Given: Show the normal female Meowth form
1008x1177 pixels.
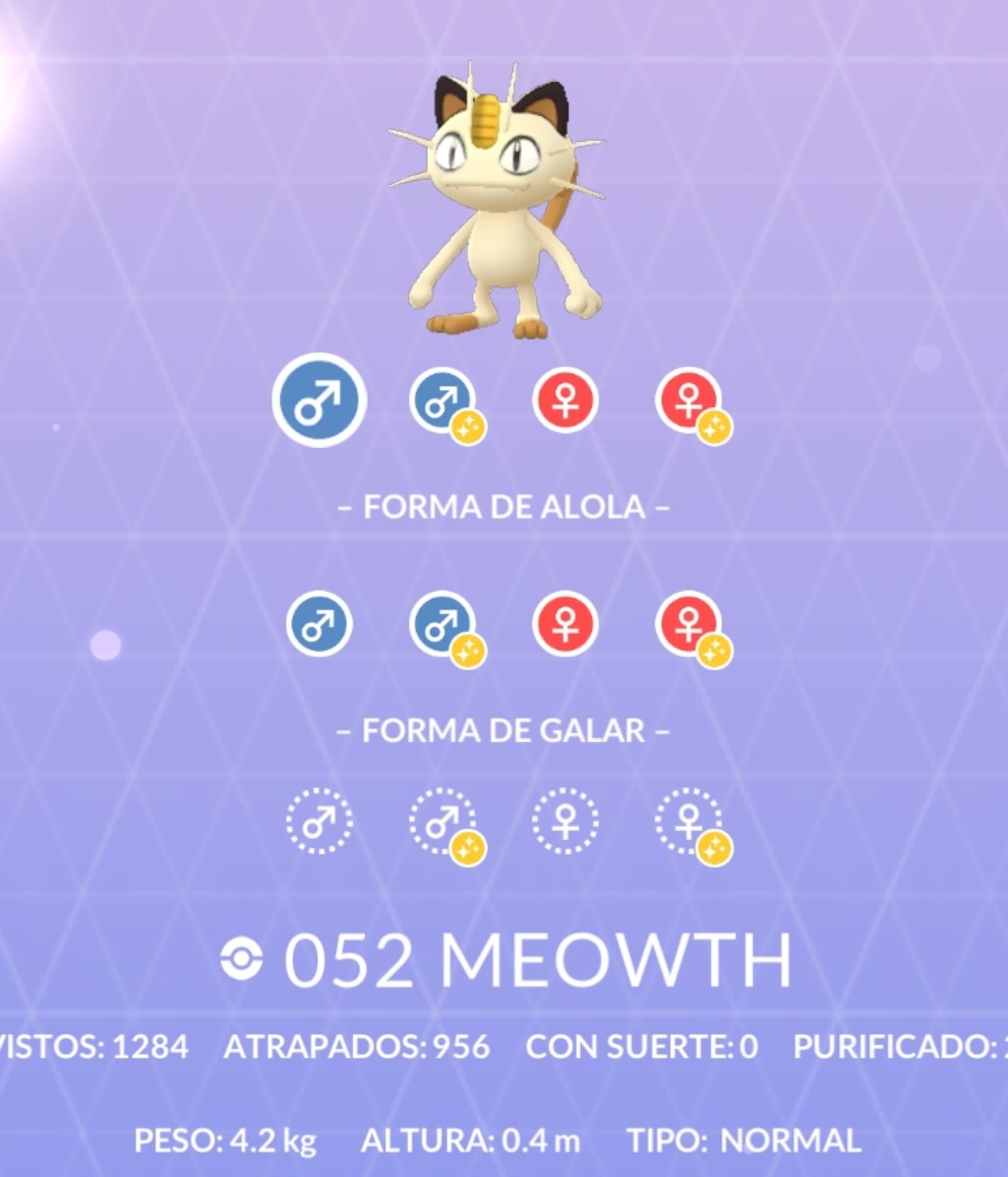Looking at the screenshot, I should coord(566,401).
